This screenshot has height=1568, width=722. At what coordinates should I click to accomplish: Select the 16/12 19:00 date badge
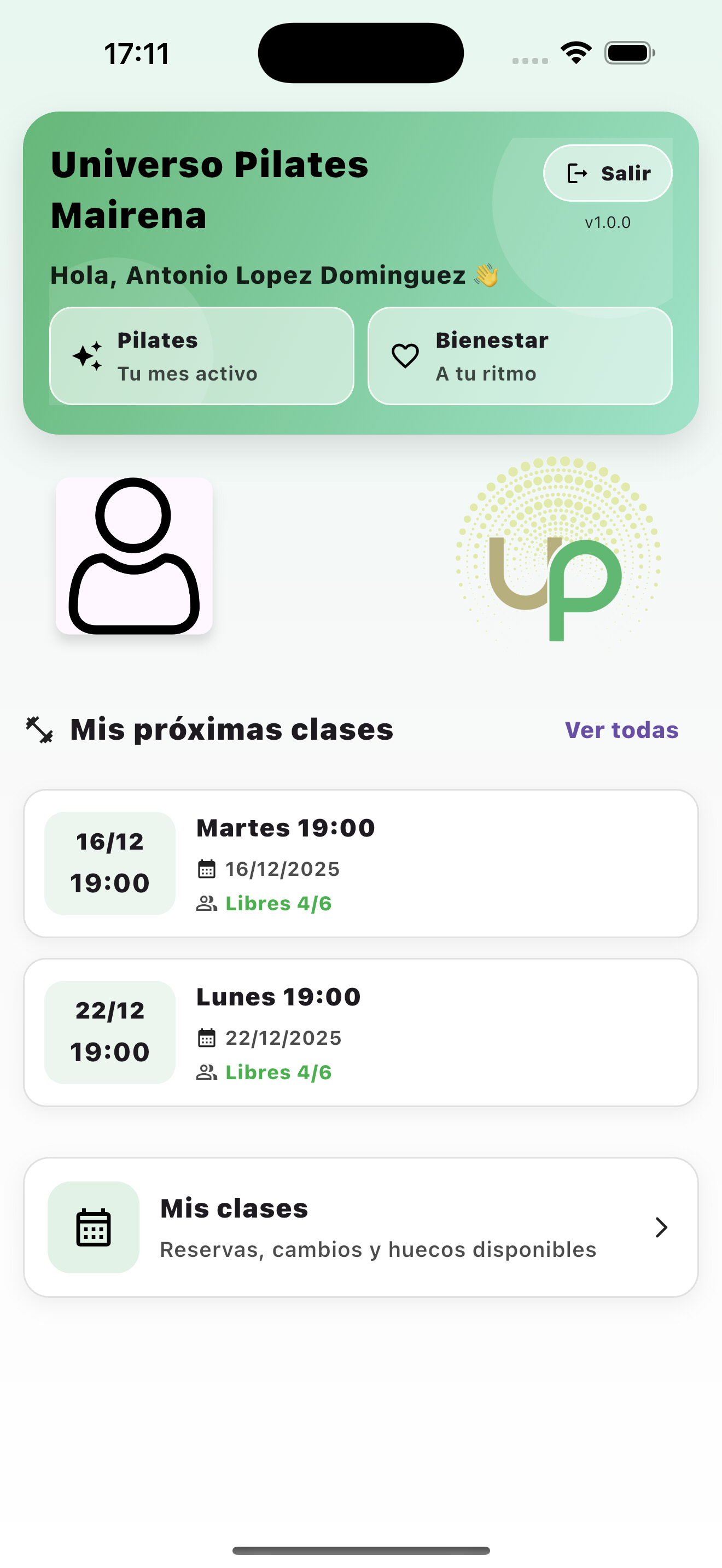coord(109,862)
